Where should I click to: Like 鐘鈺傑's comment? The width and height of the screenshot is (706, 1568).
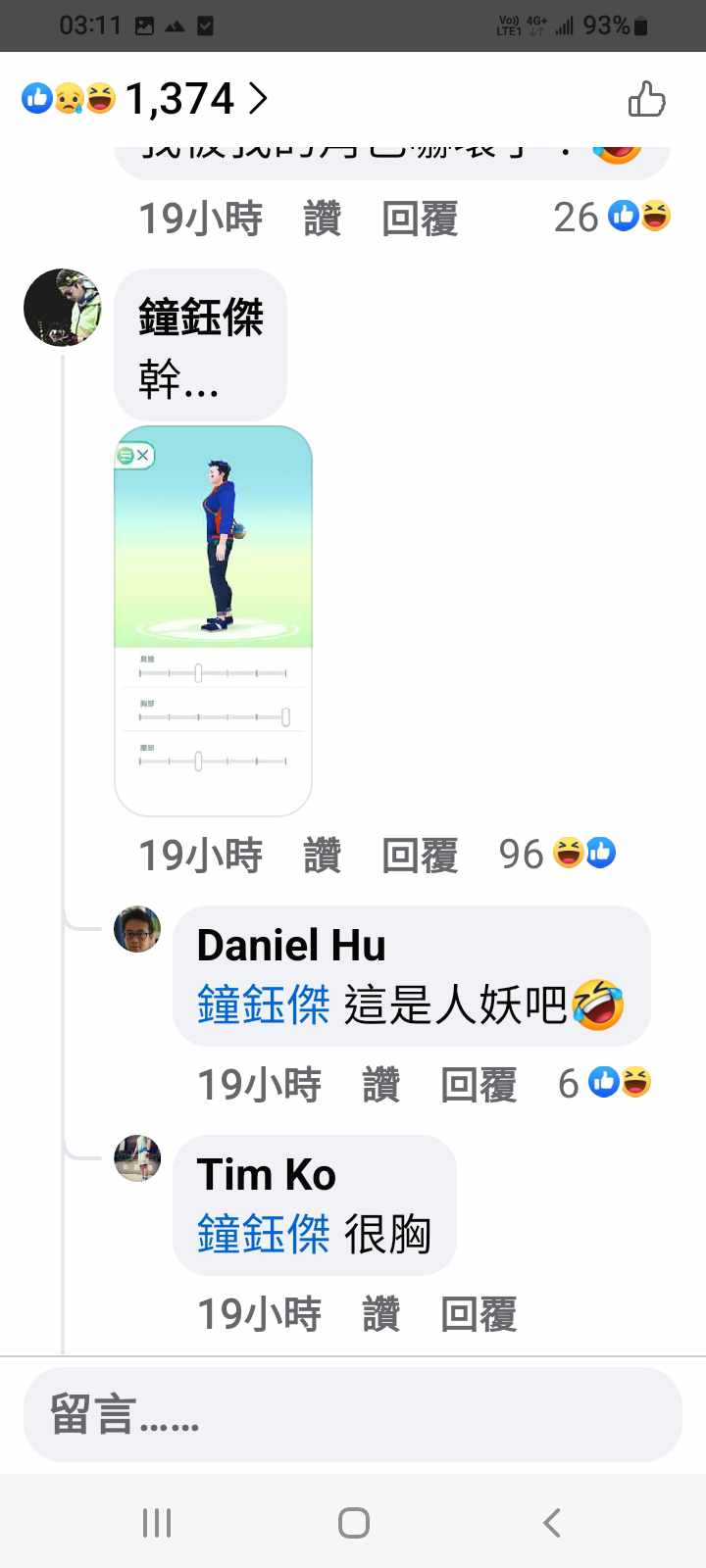coord(322,855)
